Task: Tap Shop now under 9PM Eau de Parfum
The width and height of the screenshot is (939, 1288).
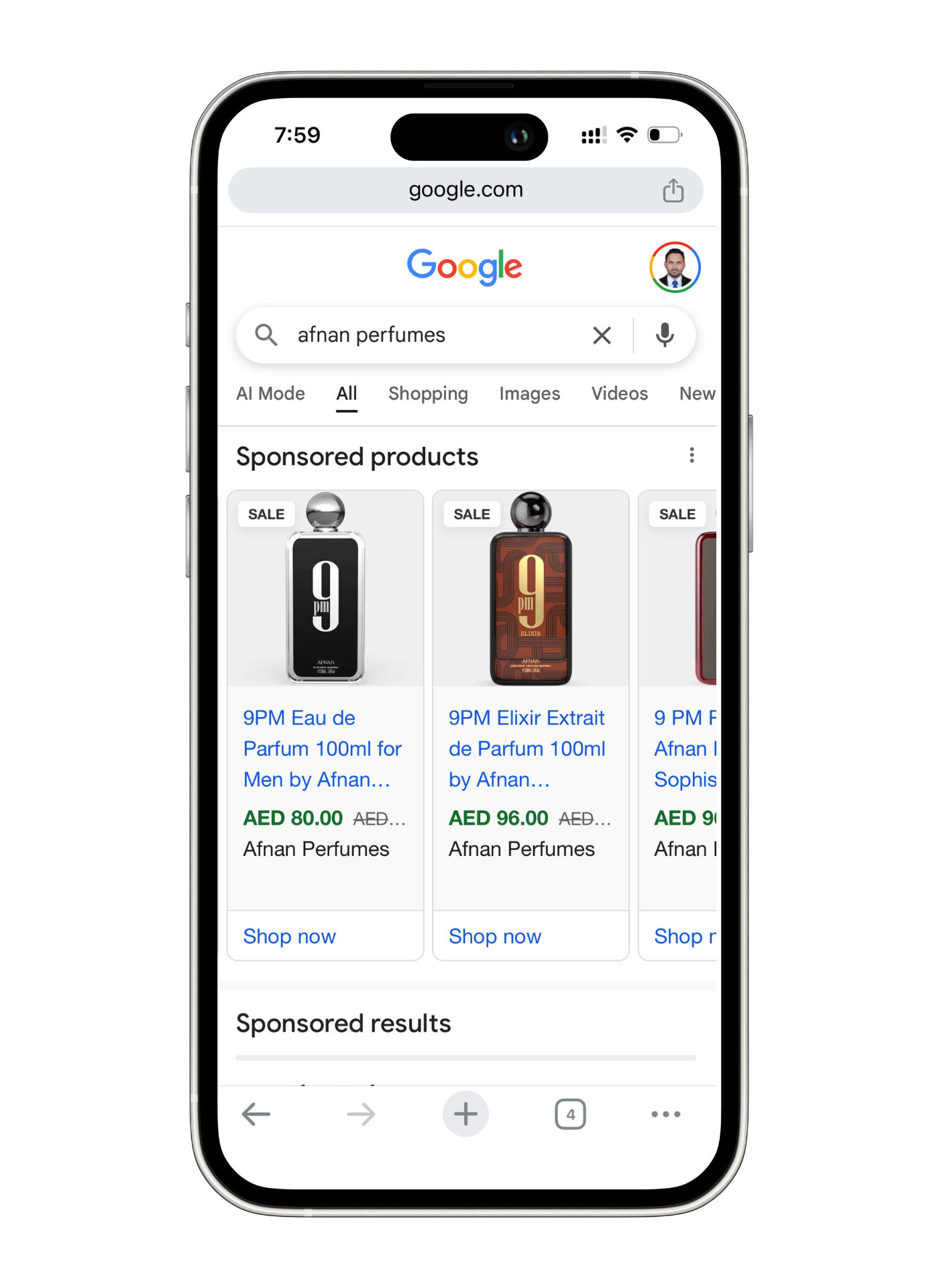Action: pos(289,936)
